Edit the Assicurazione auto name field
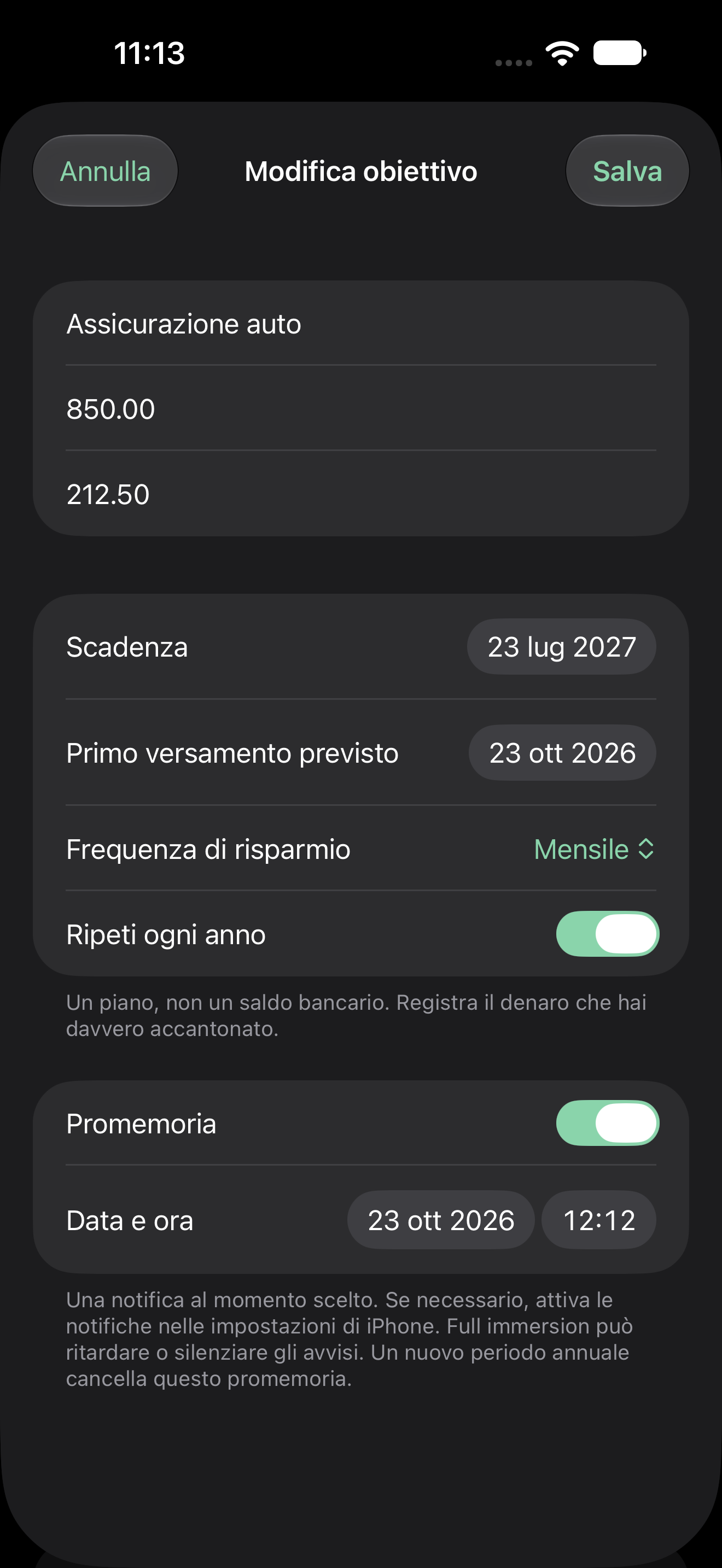722x1568 pixels. pyautogui.click(x=361, y=323)
